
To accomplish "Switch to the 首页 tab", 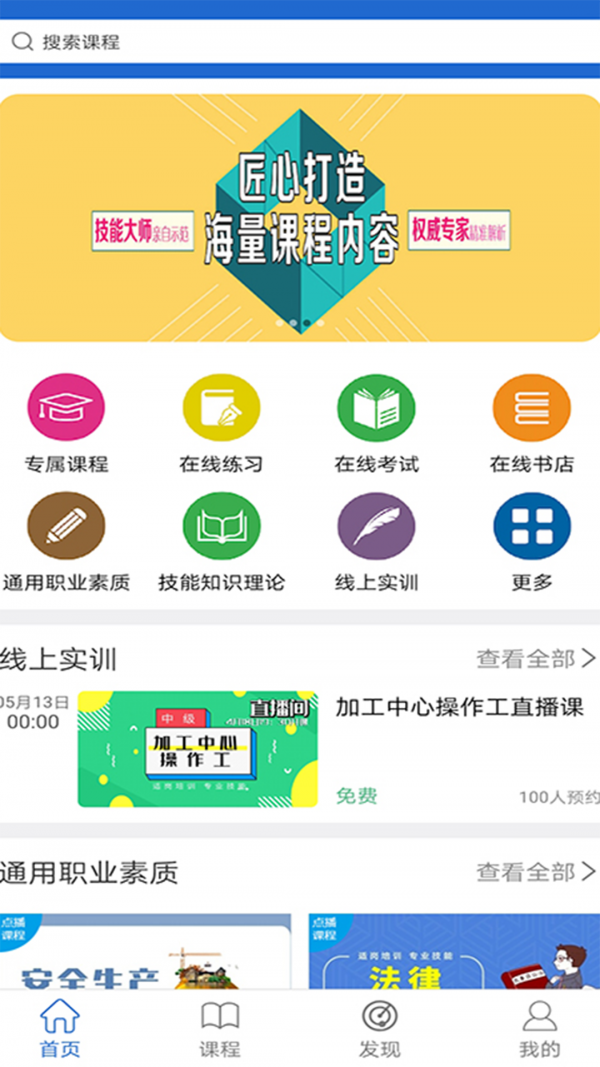I will click(x=60, y=1030).
